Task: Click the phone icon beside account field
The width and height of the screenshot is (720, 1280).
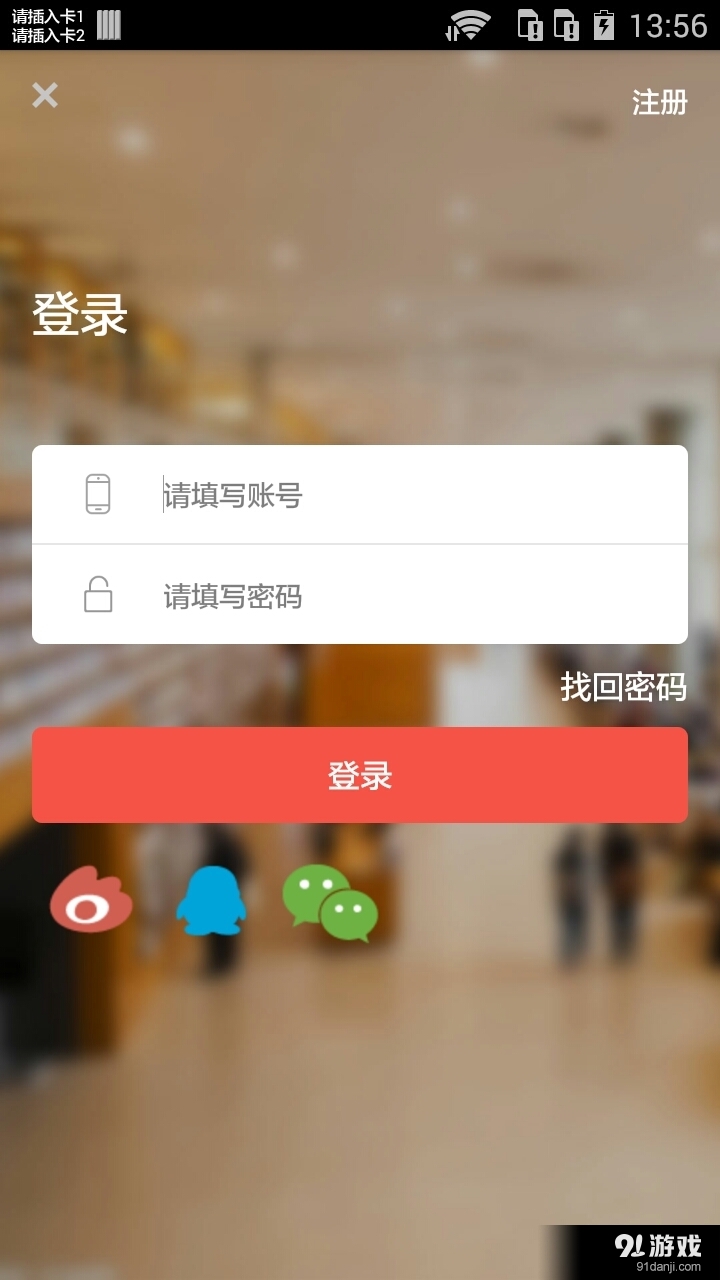Action: (98, 493)
